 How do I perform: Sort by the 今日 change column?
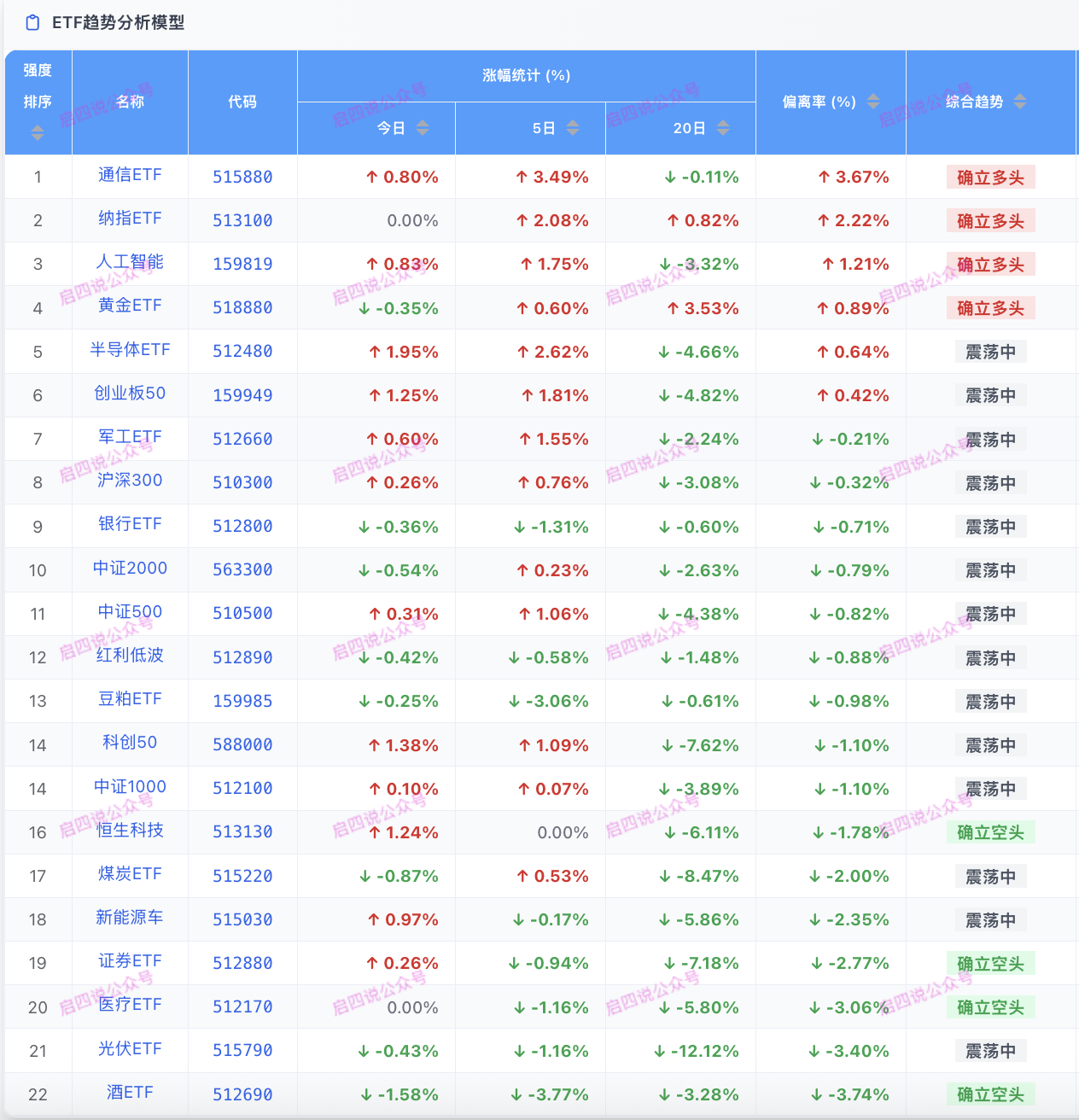(x=422, y=128)
